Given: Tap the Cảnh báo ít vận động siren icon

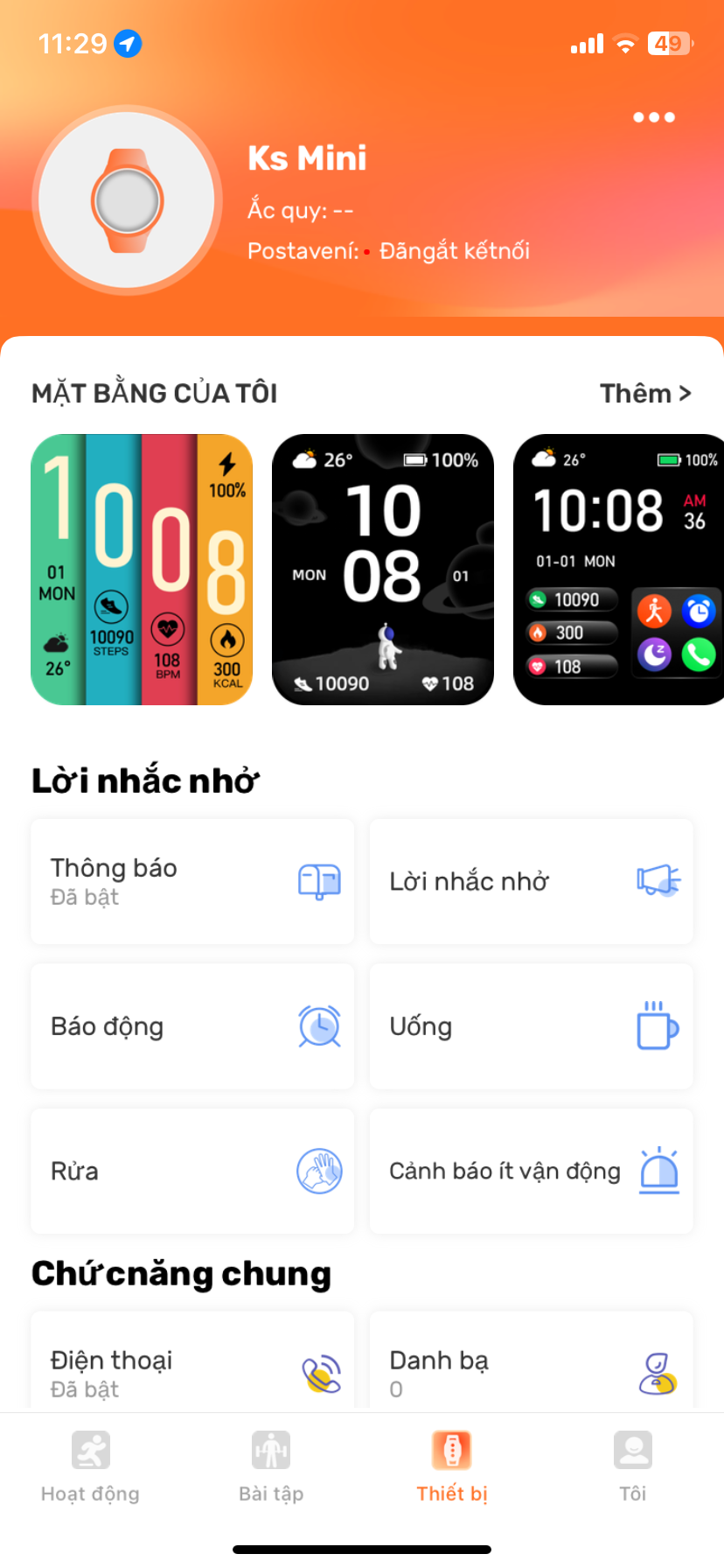Looking at the screenshot, I should [659, 1171].
